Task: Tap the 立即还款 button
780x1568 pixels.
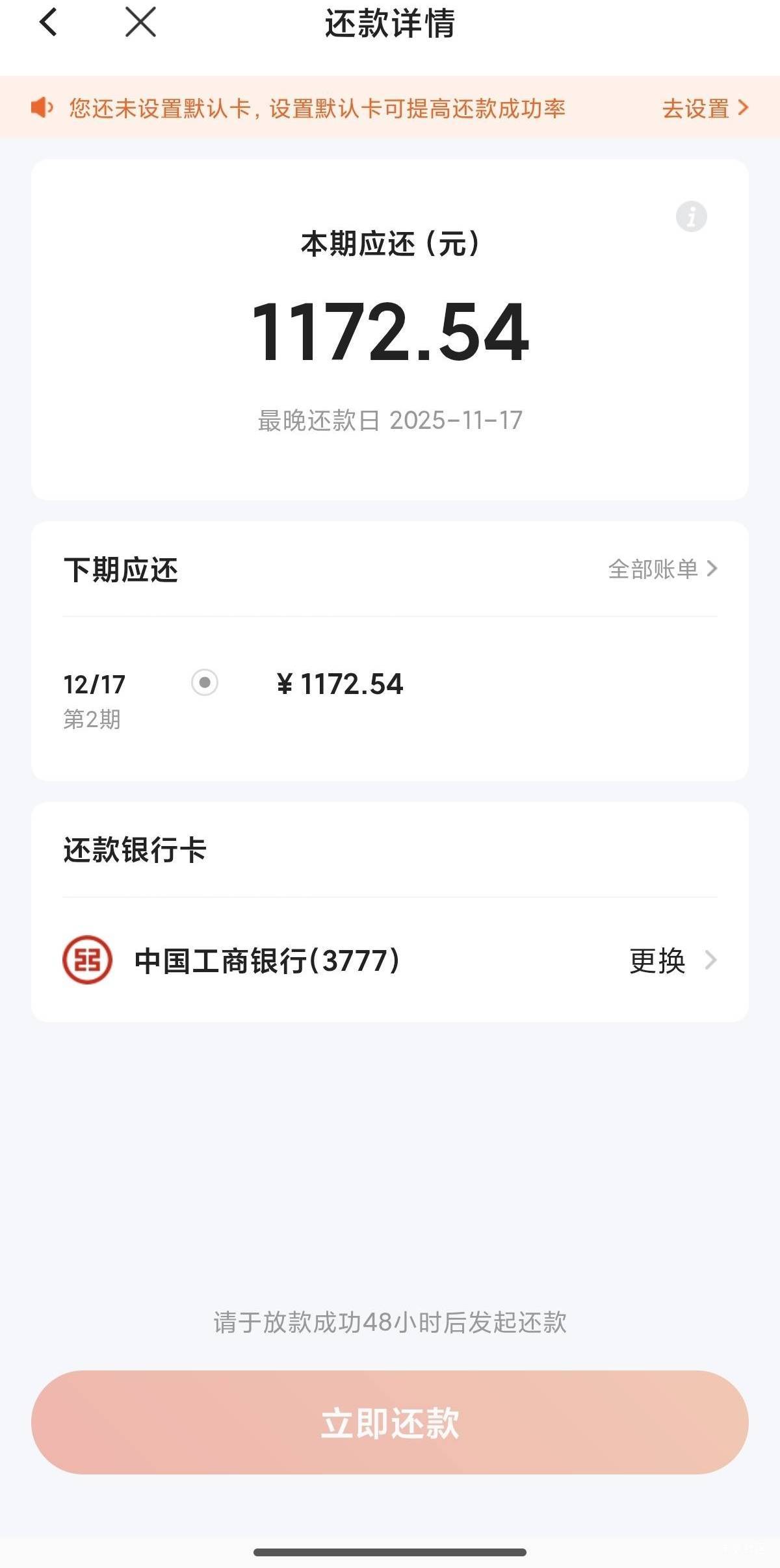Action: [x=390, y=1422]
